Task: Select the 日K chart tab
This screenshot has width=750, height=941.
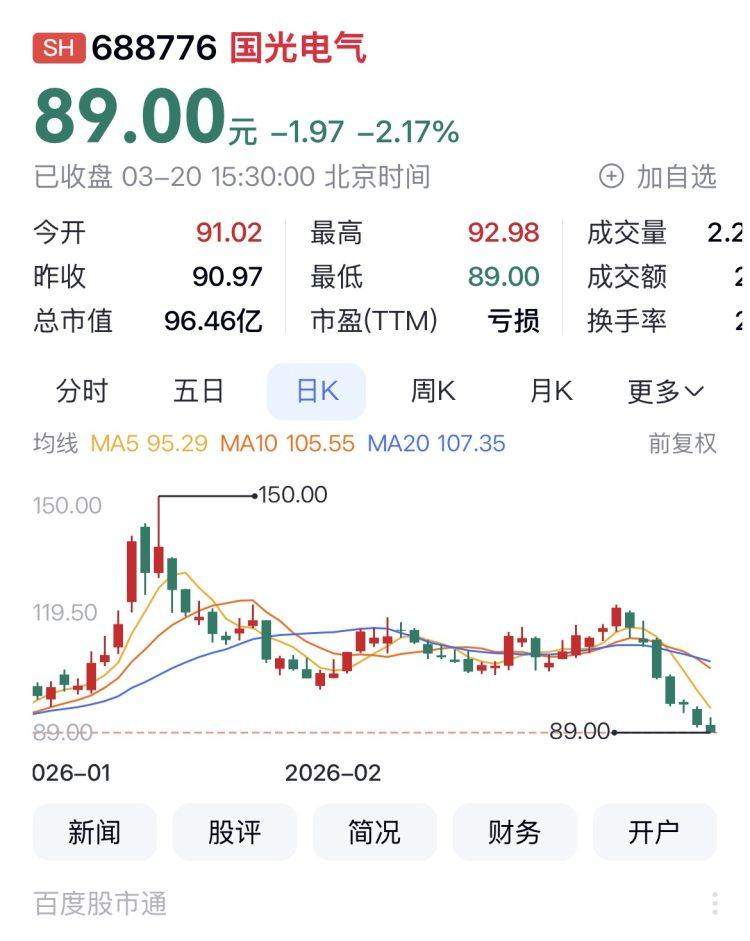Action: 316,391
